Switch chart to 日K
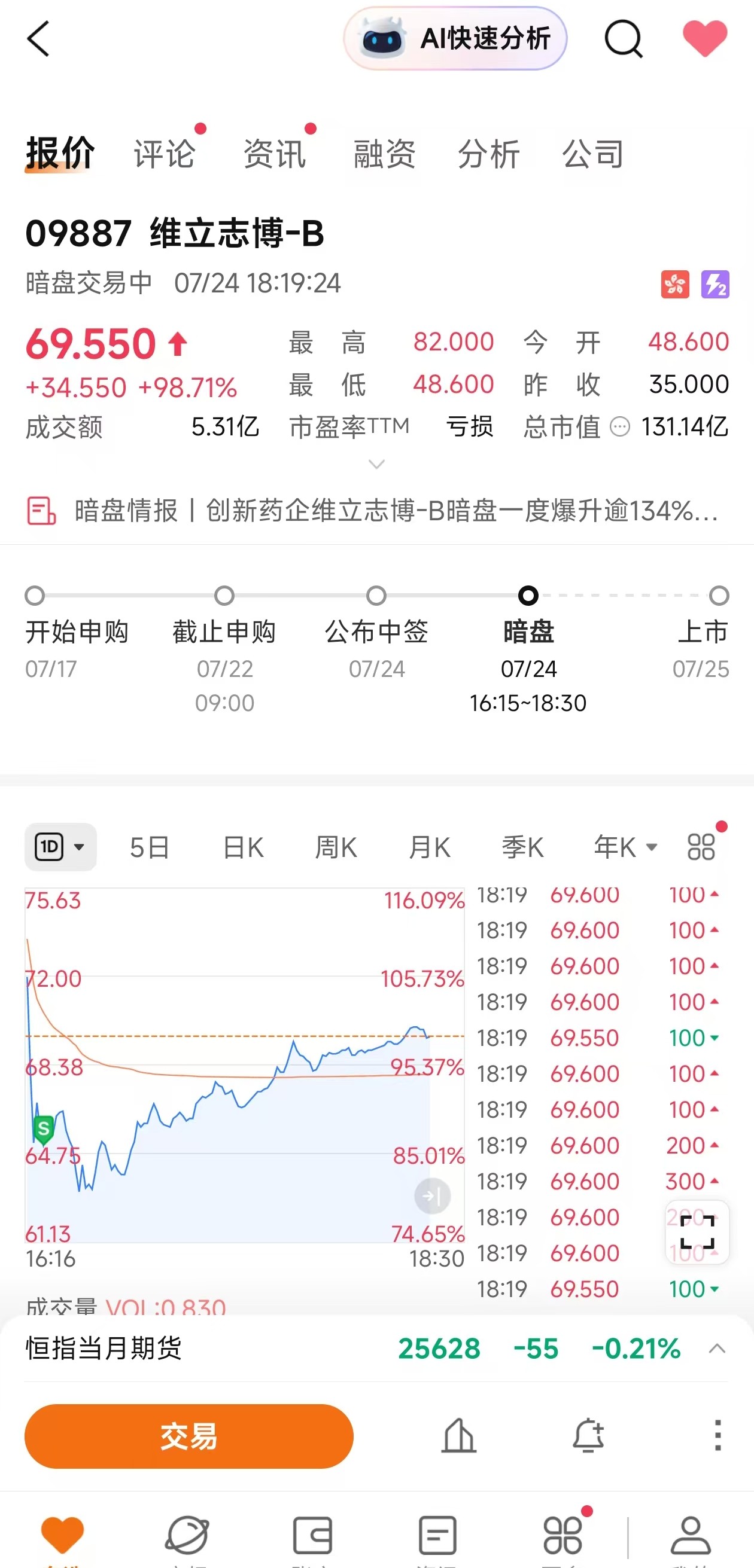The image size is (754, 1568). pyautogui.click(x=243, y=847)
